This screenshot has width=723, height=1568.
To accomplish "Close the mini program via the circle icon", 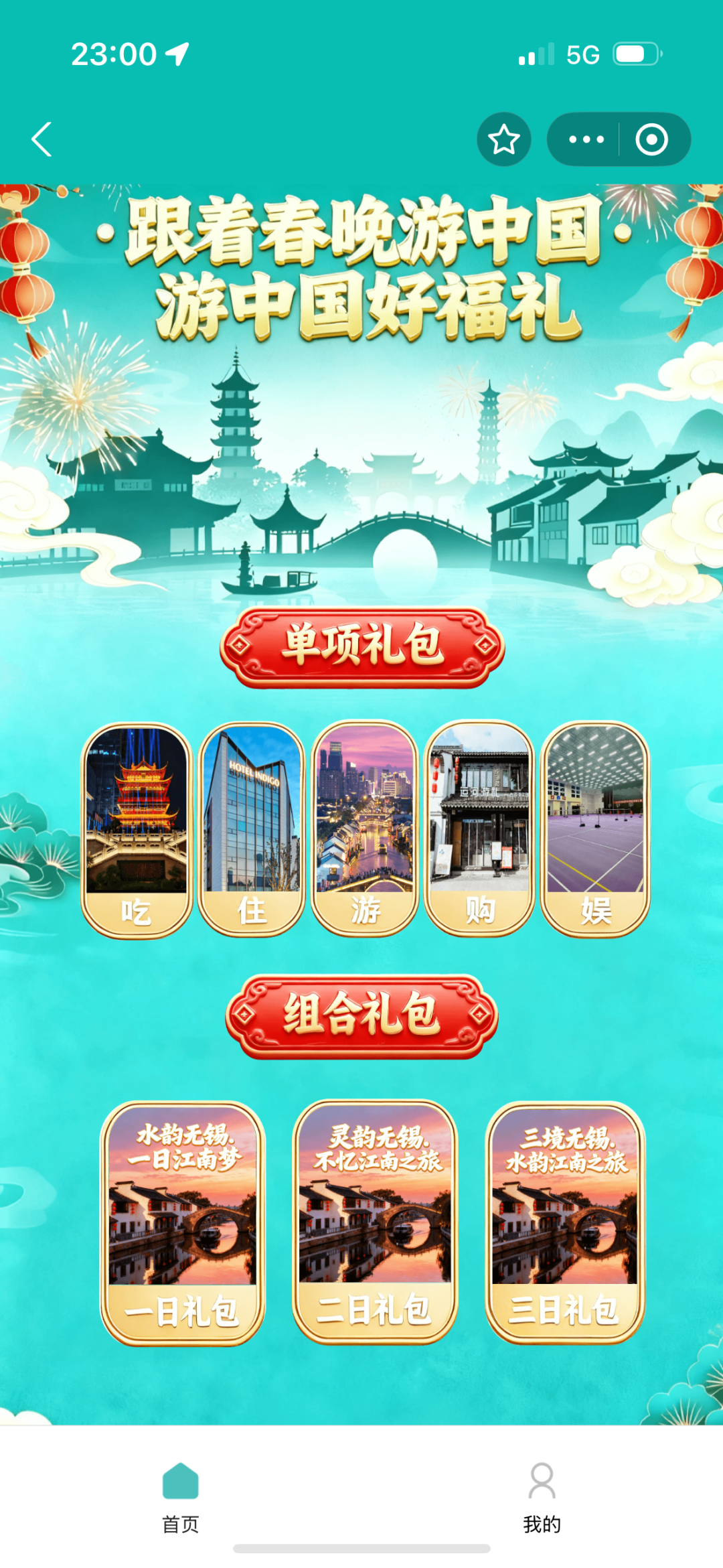I will (652, 139).
